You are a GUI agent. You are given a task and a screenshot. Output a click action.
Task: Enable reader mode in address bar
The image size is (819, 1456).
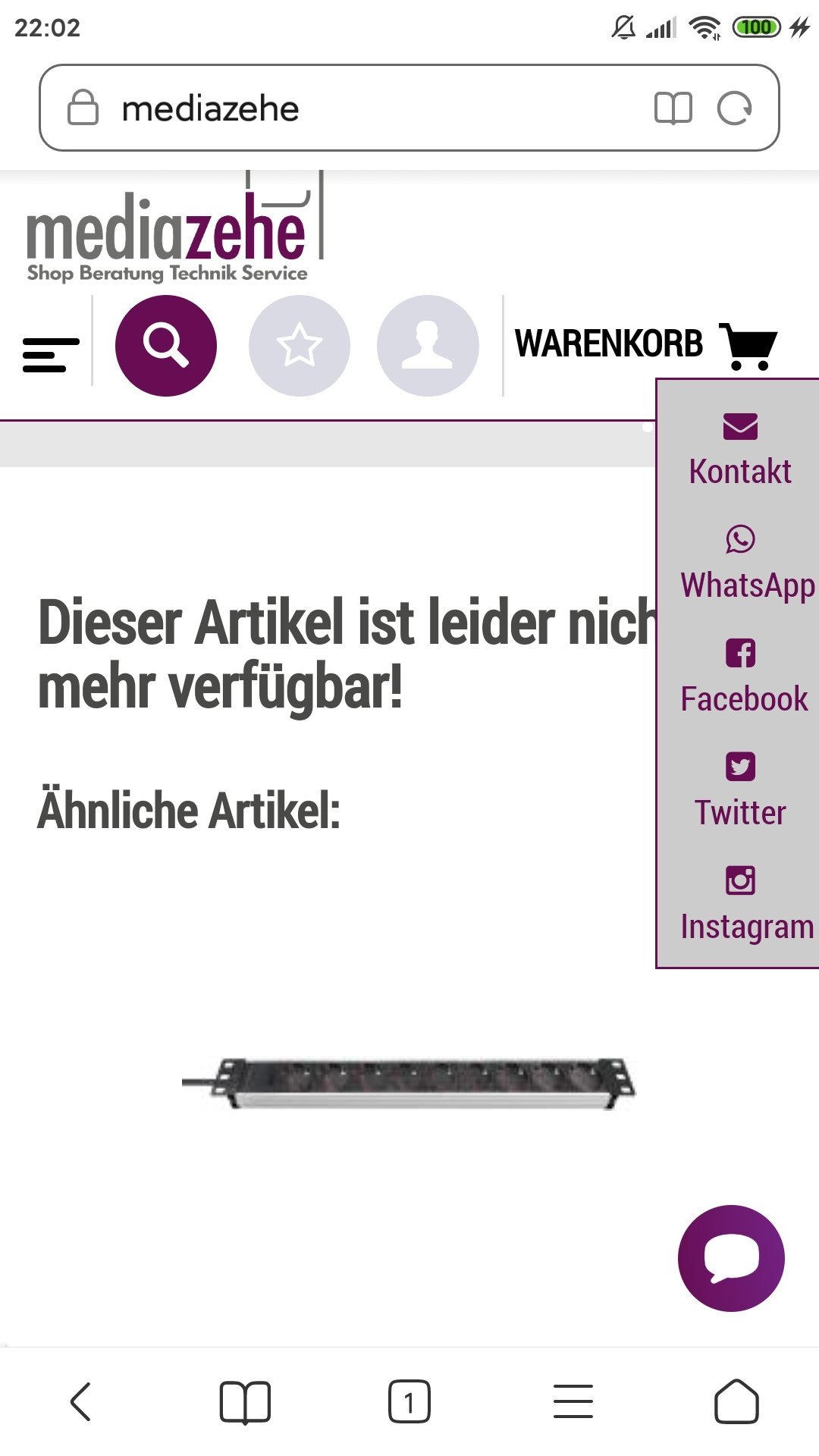pos(673,108)
